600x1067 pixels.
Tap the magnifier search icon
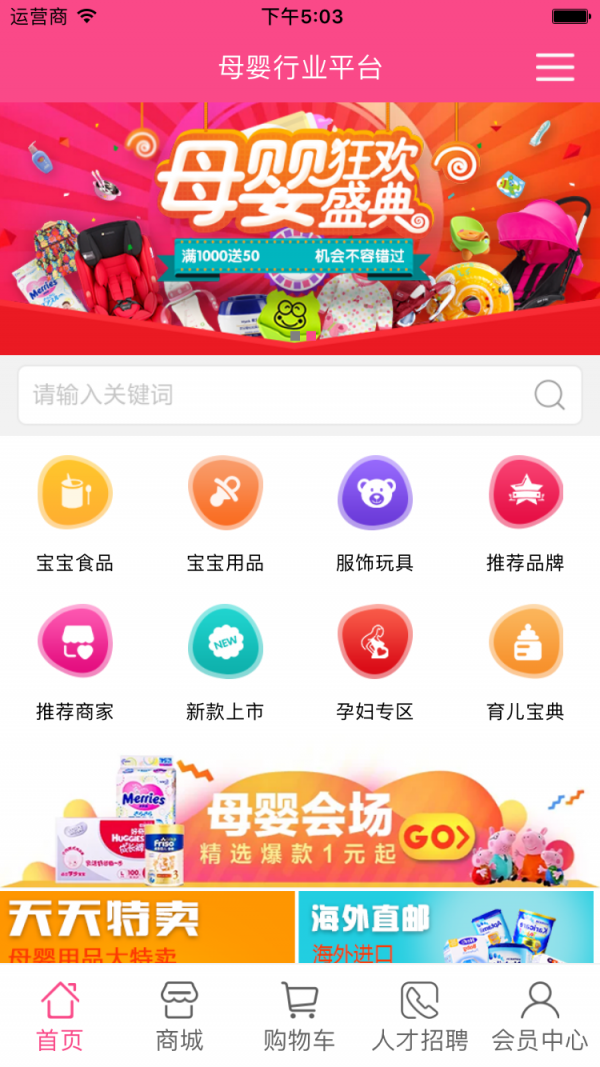click(x=549, y=395)
